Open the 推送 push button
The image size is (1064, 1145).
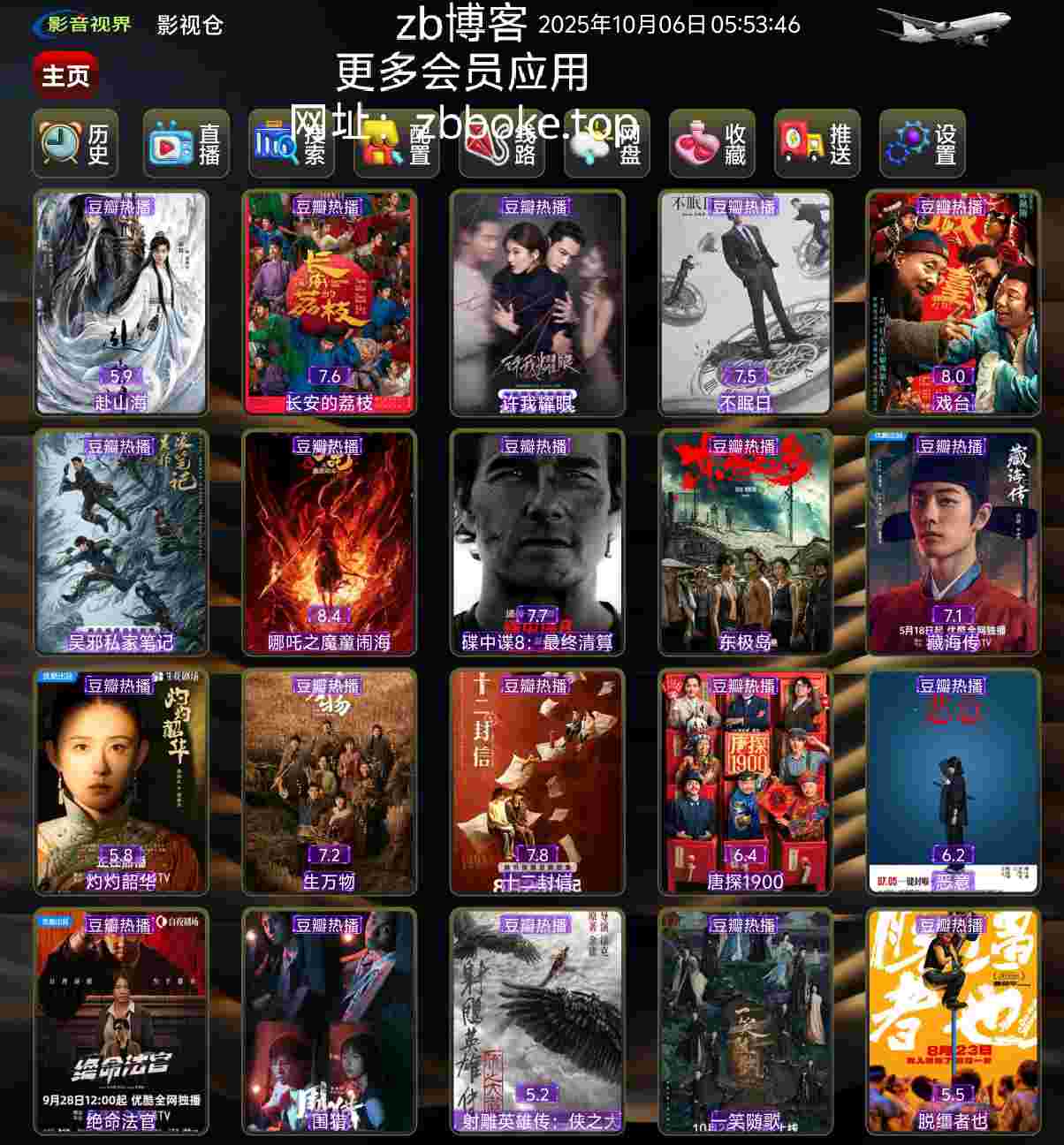817,143
